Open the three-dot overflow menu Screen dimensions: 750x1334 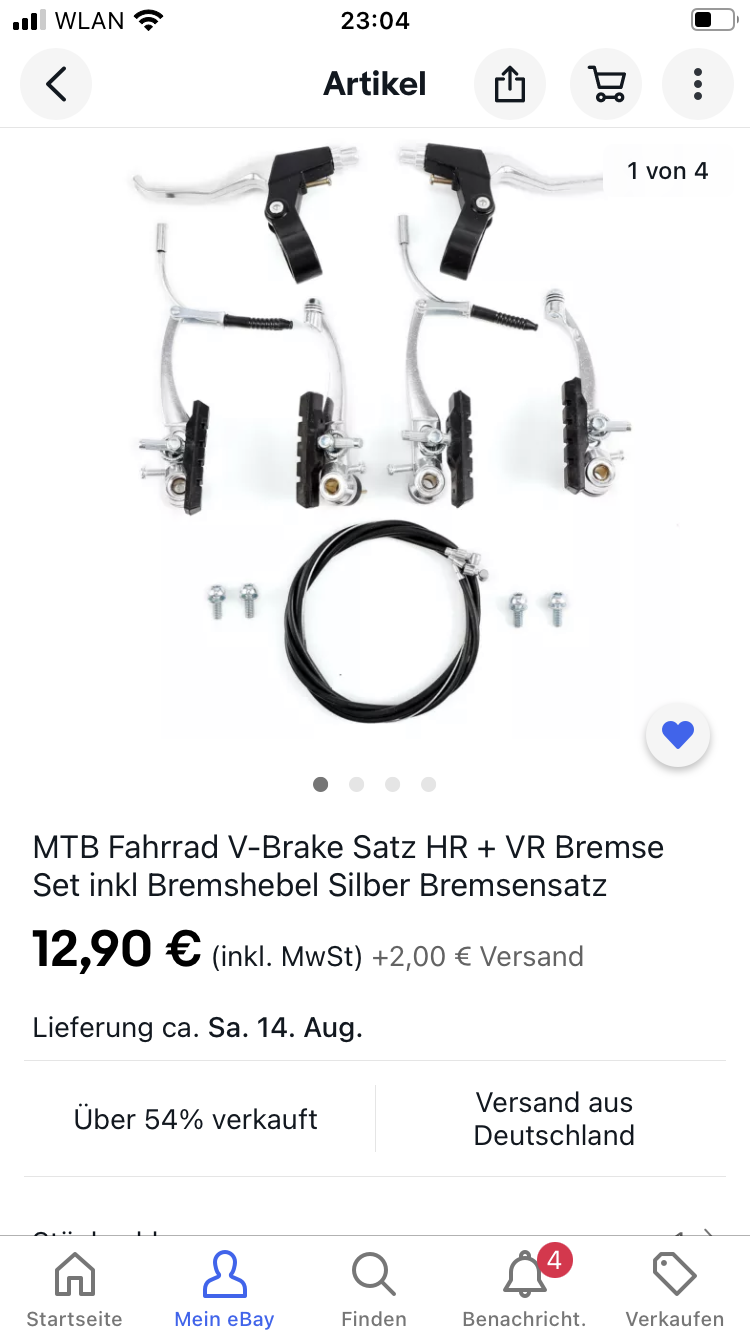click(x=698, y=84)
